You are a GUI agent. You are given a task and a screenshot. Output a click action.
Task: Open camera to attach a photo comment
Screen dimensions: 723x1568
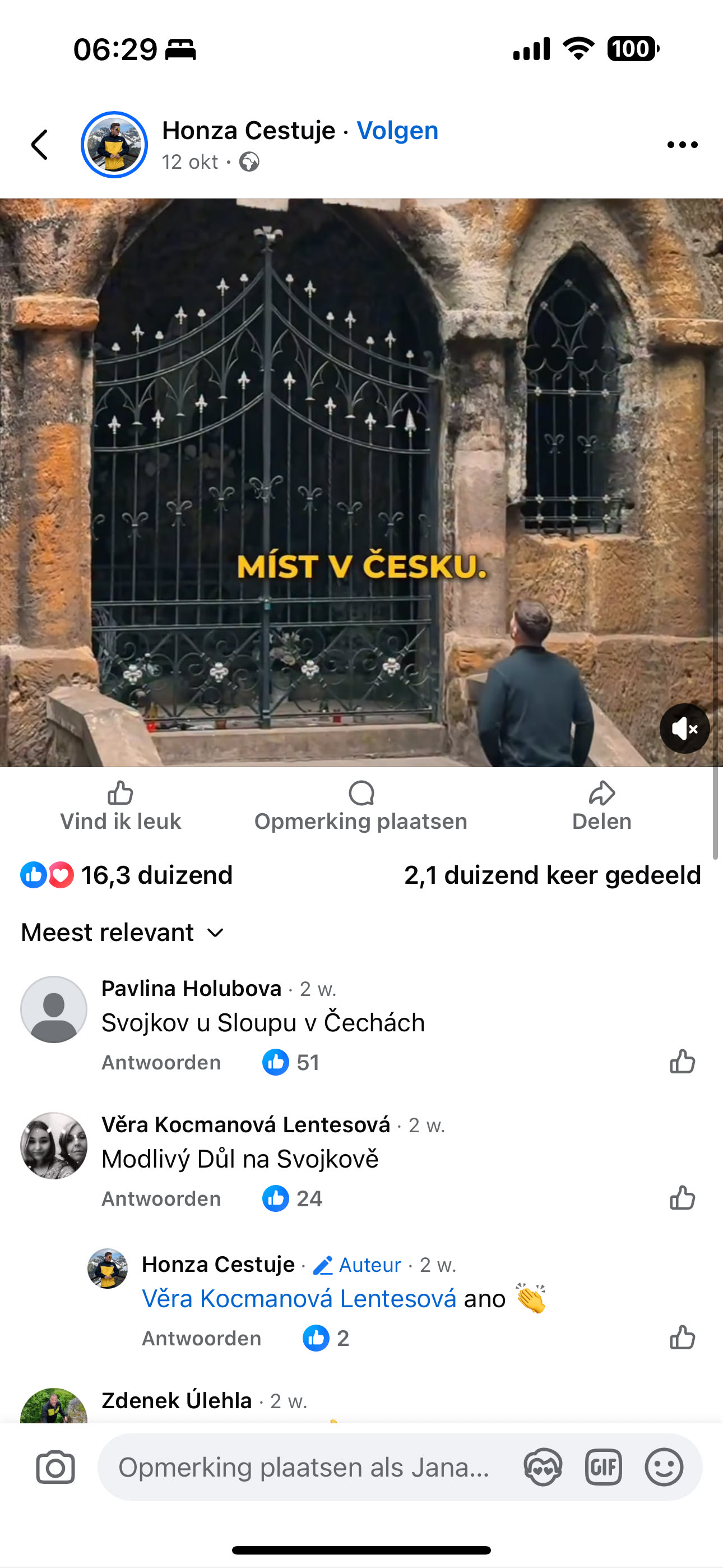pos(55,1468)
